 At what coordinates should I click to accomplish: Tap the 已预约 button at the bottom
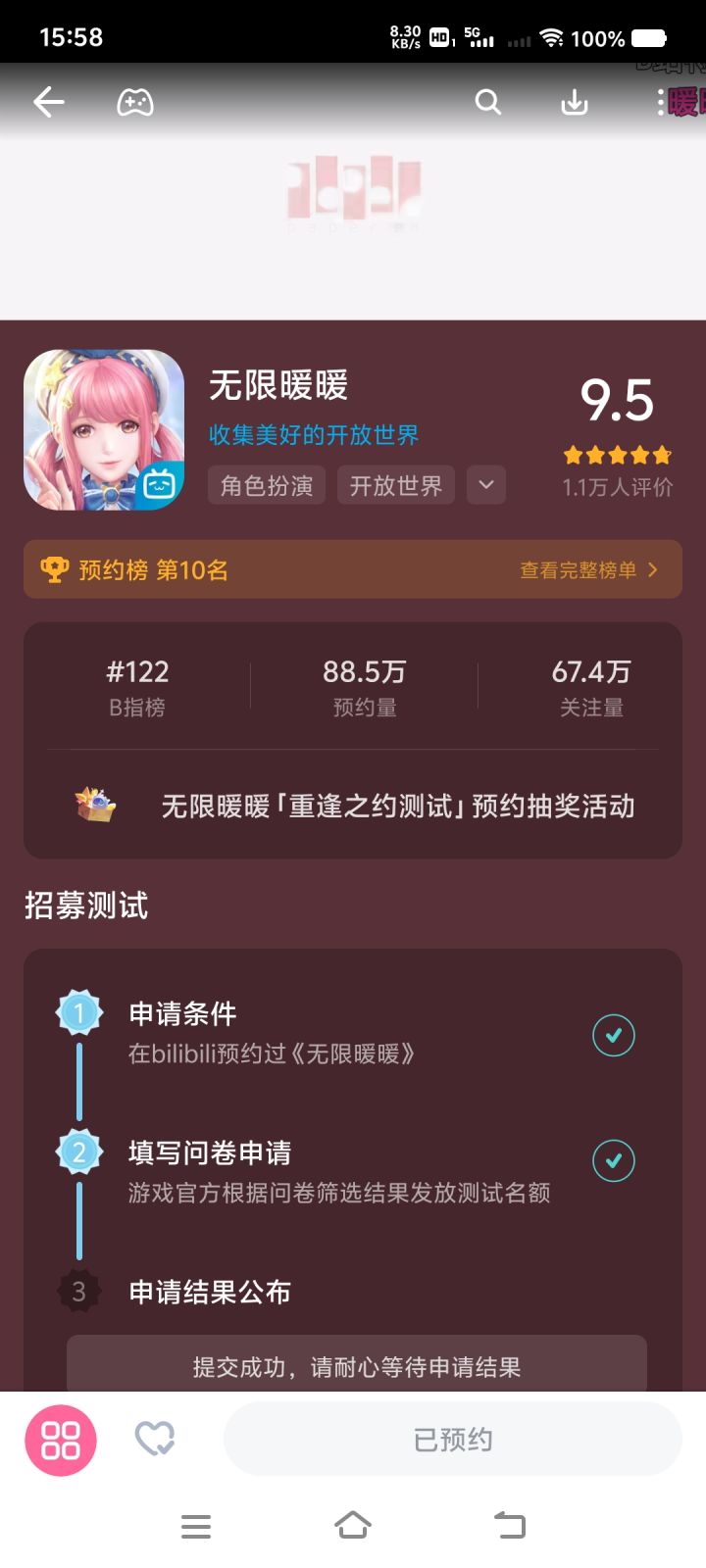click(451, 1439)
